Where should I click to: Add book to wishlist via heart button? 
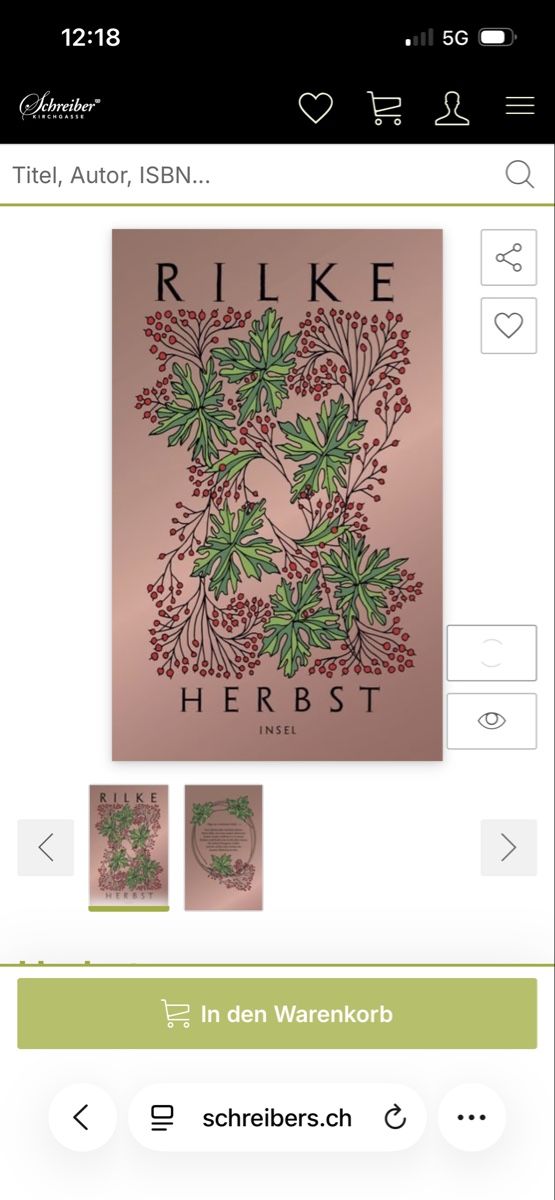[509, 325]
